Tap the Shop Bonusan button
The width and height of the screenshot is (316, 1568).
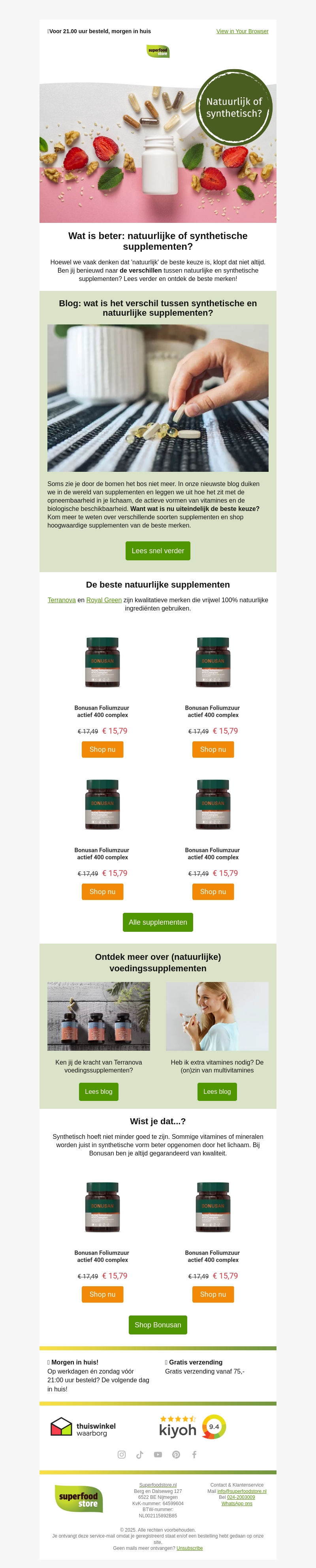coord(158,1325)
